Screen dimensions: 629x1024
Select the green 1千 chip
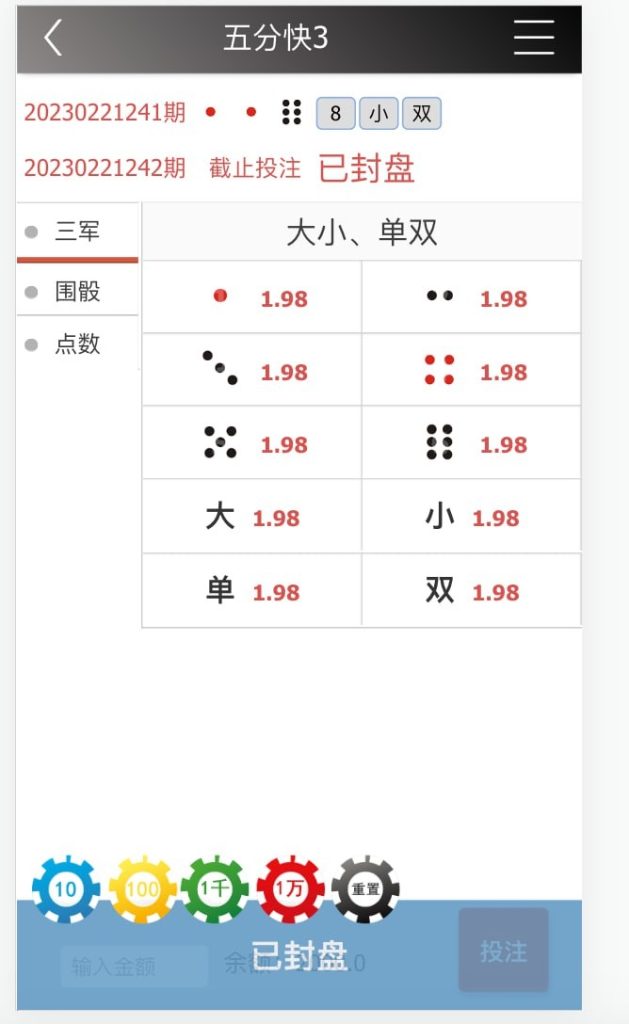(x=215, y=888)
